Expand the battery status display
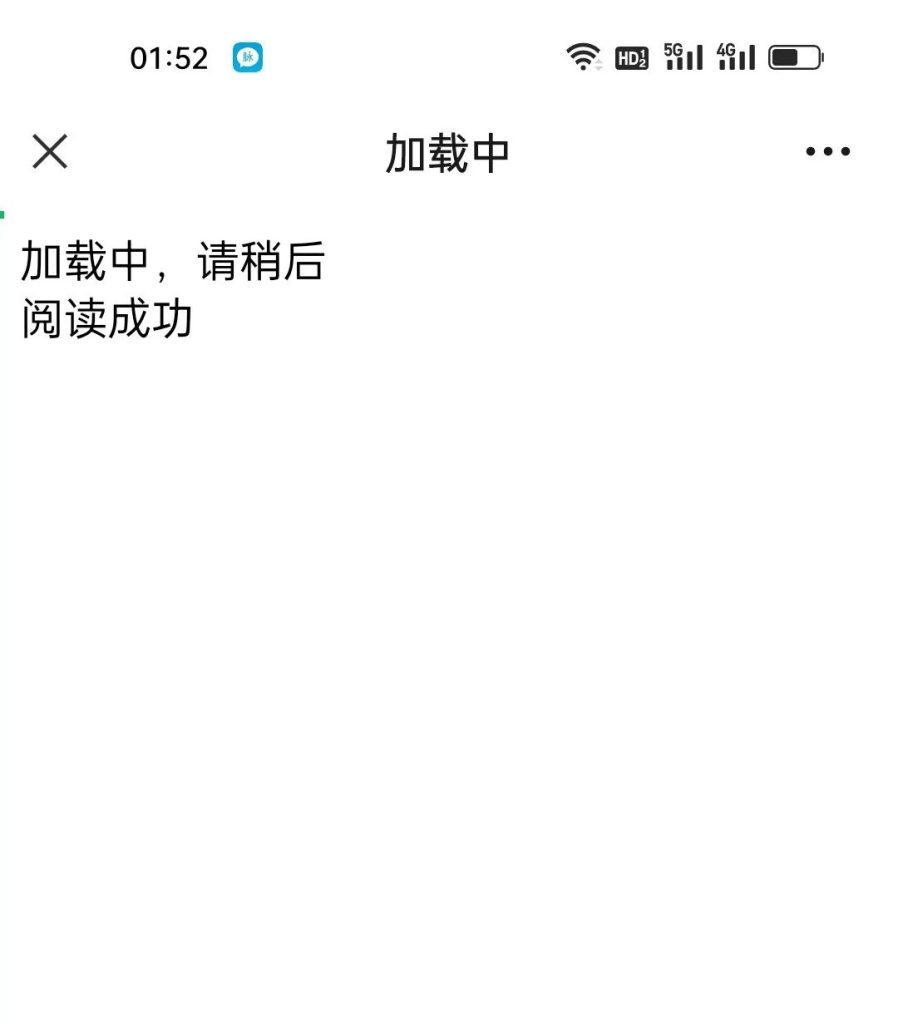The image size is (898, 1024). 794,57
